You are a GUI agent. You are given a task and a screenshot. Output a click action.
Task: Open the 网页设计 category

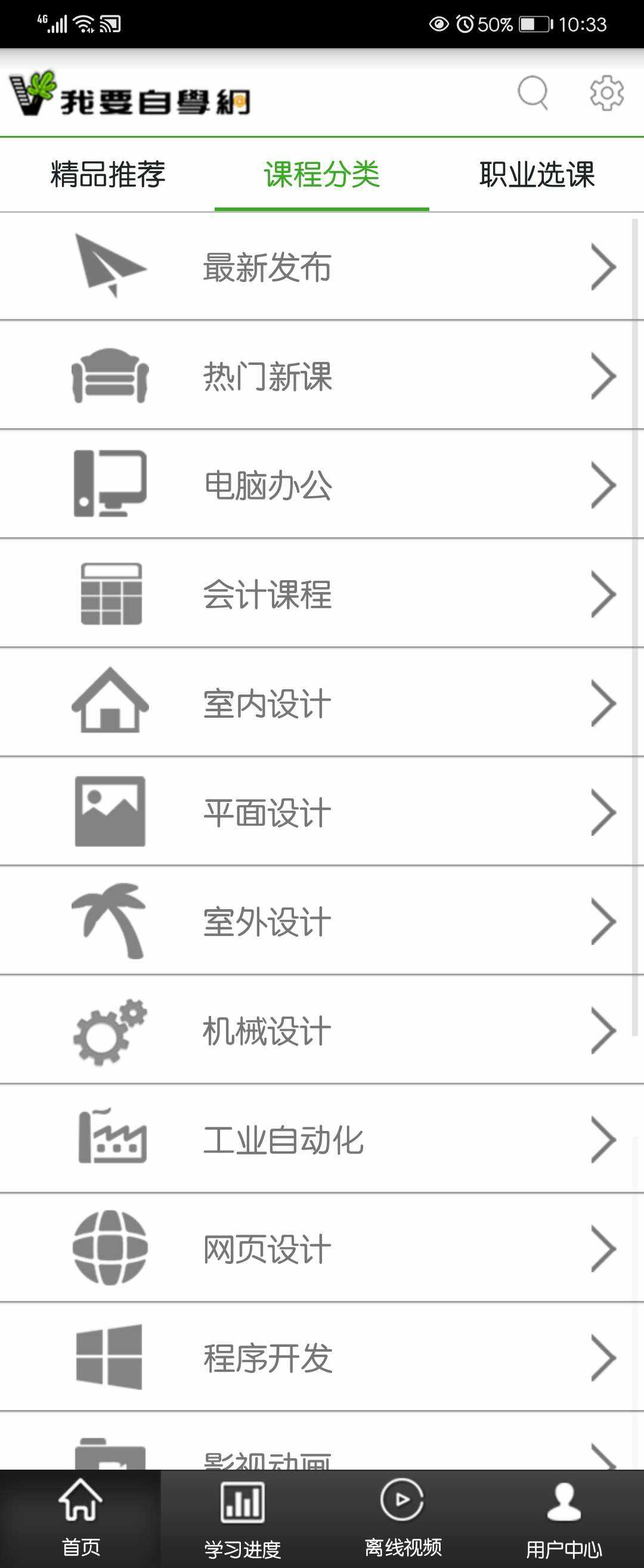pyautogui.click(x=321, y=1248)
